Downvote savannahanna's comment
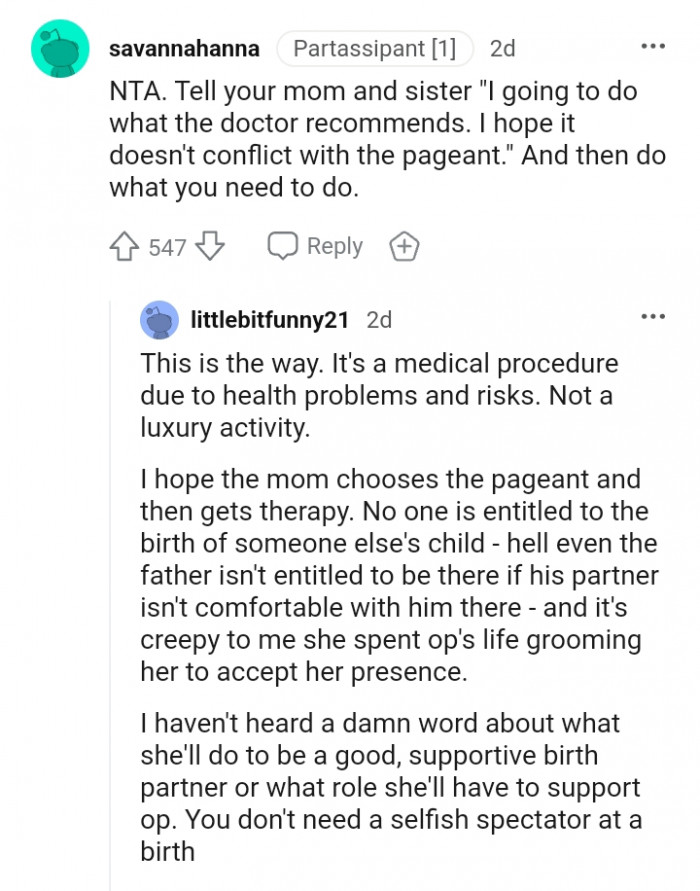 click(x=209, y=246)
